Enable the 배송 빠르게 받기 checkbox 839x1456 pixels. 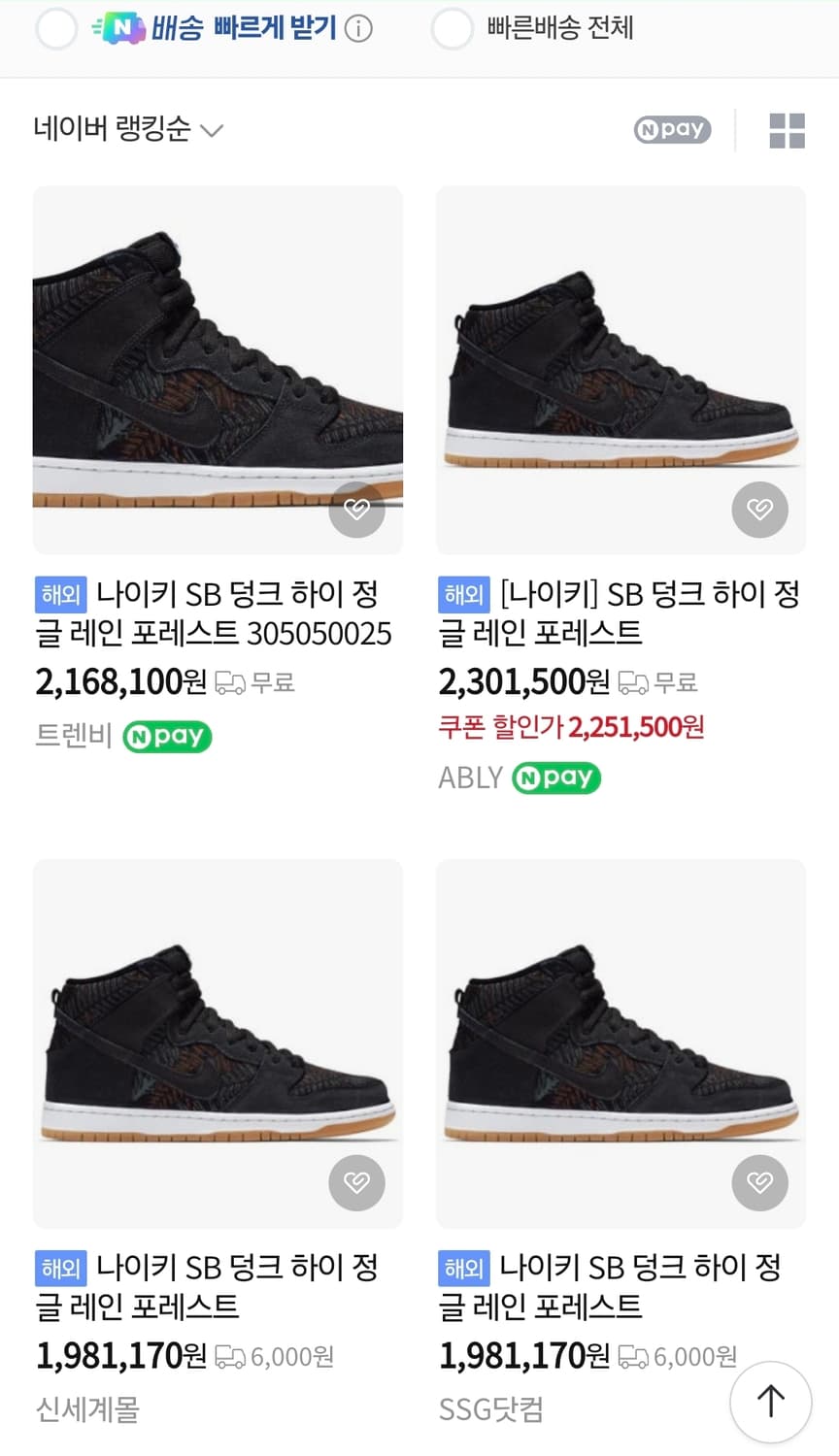click(56, 30)
